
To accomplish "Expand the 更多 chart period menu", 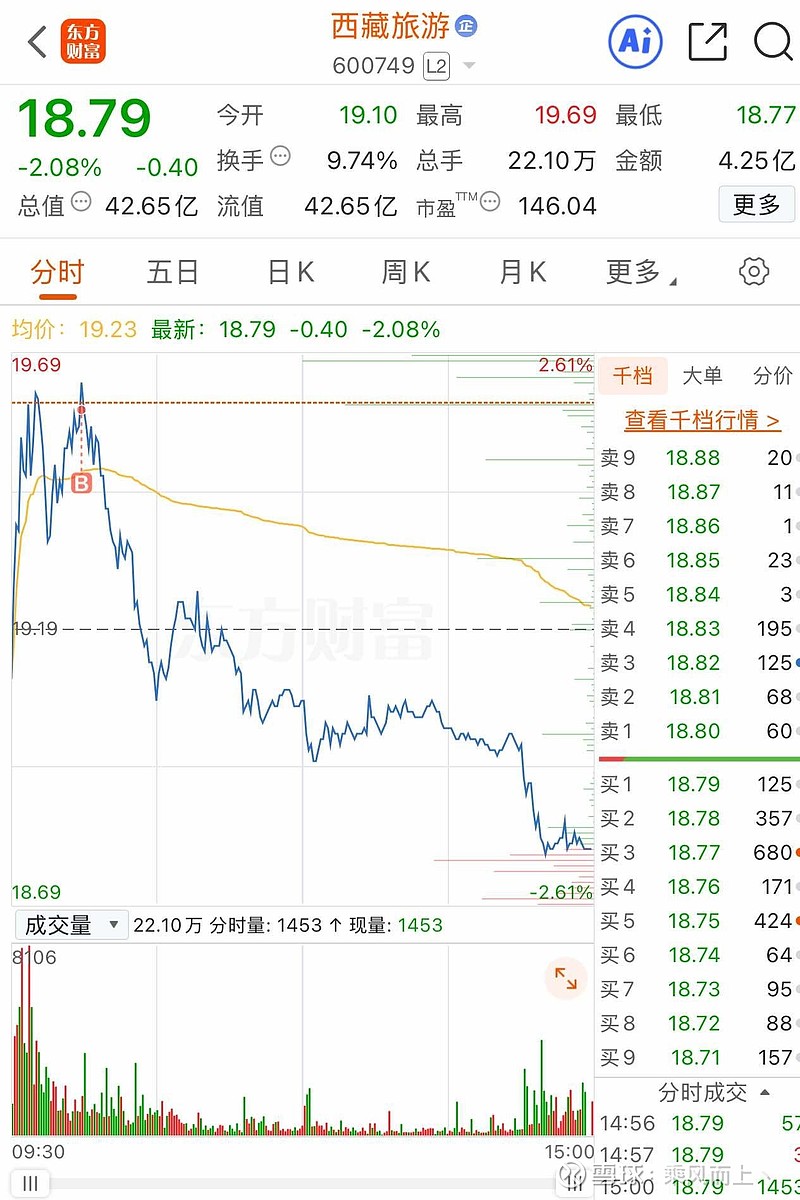I will 640,272.
